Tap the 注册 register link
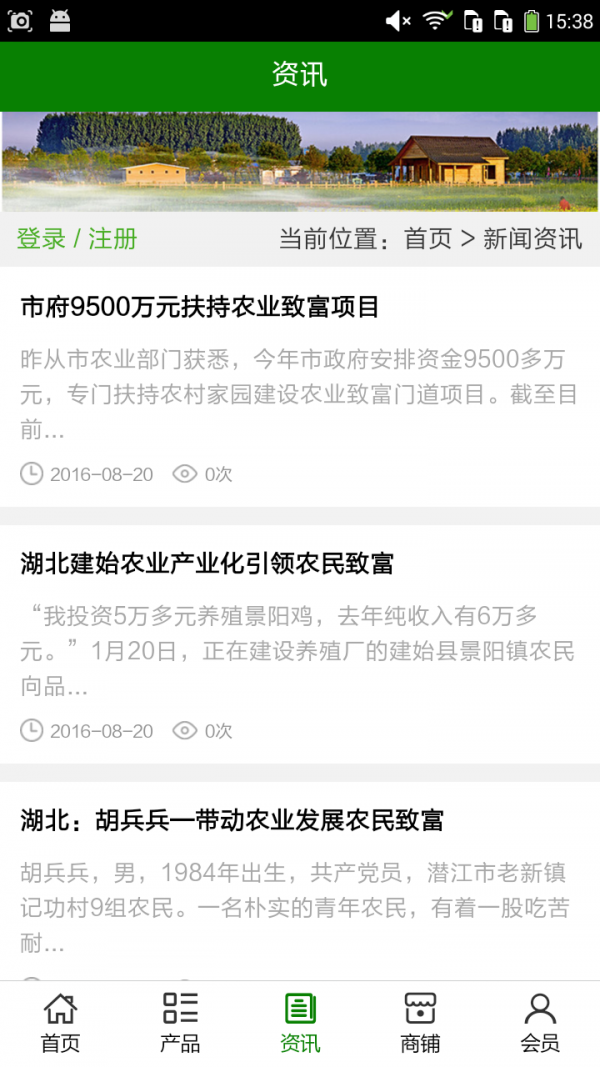The image size is (600, 1067). [x=112, y=239]
